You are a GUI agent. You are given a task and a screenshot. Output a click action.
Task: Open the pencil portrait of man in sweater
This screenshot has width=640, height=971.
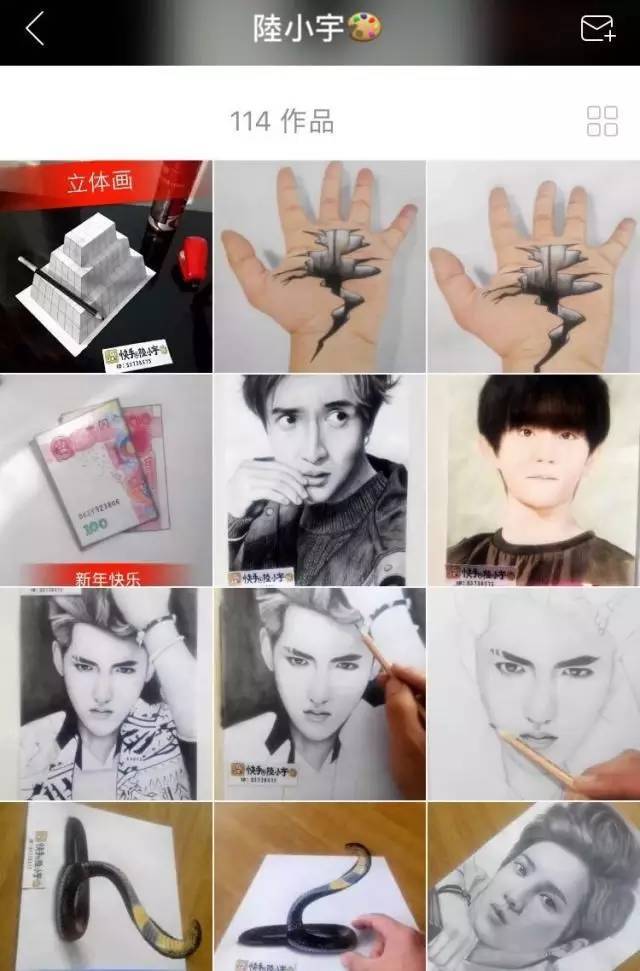pos(319,480)
